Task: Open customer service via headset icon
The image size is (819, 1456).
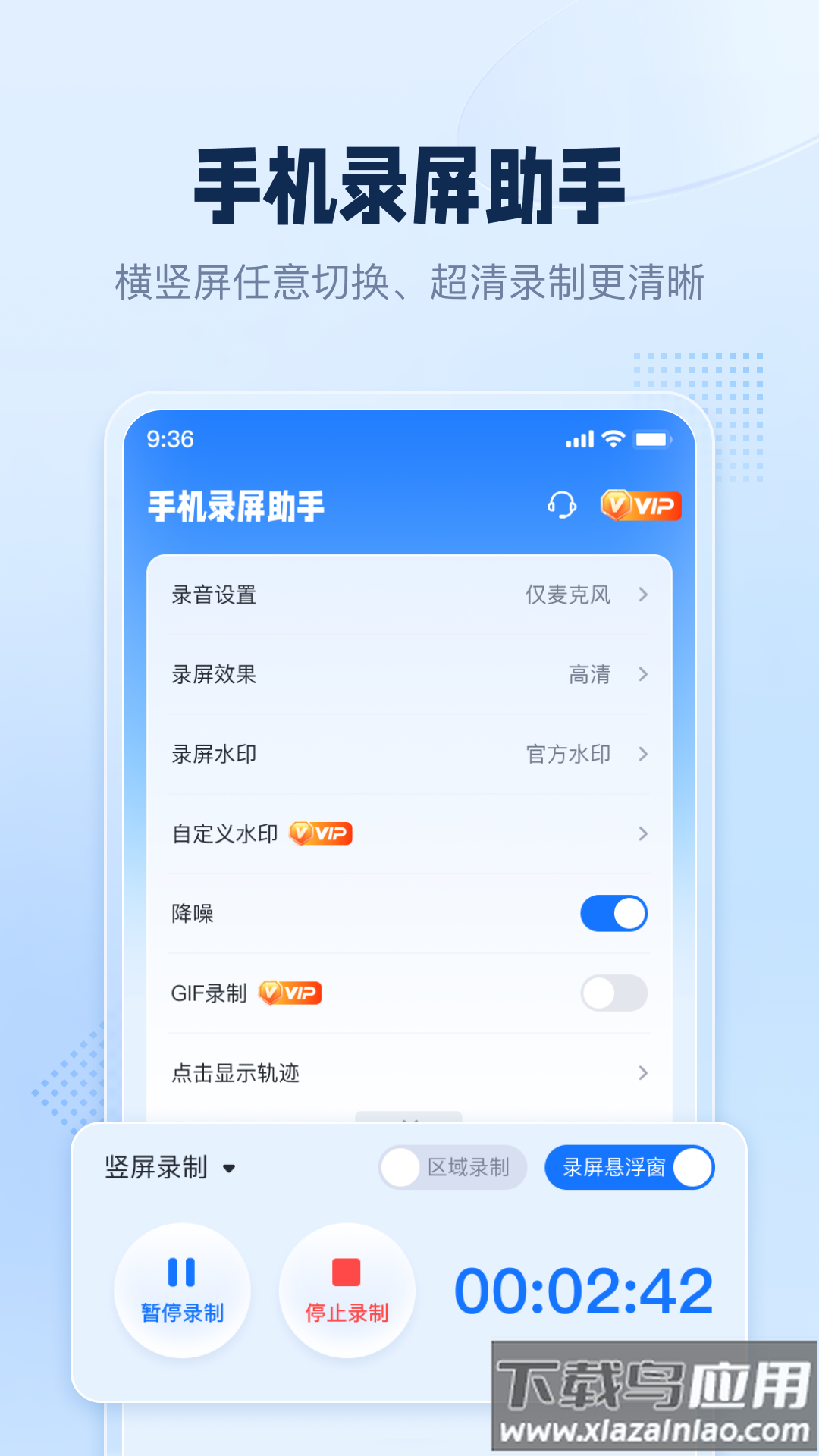Action: [x=560, y=505]
